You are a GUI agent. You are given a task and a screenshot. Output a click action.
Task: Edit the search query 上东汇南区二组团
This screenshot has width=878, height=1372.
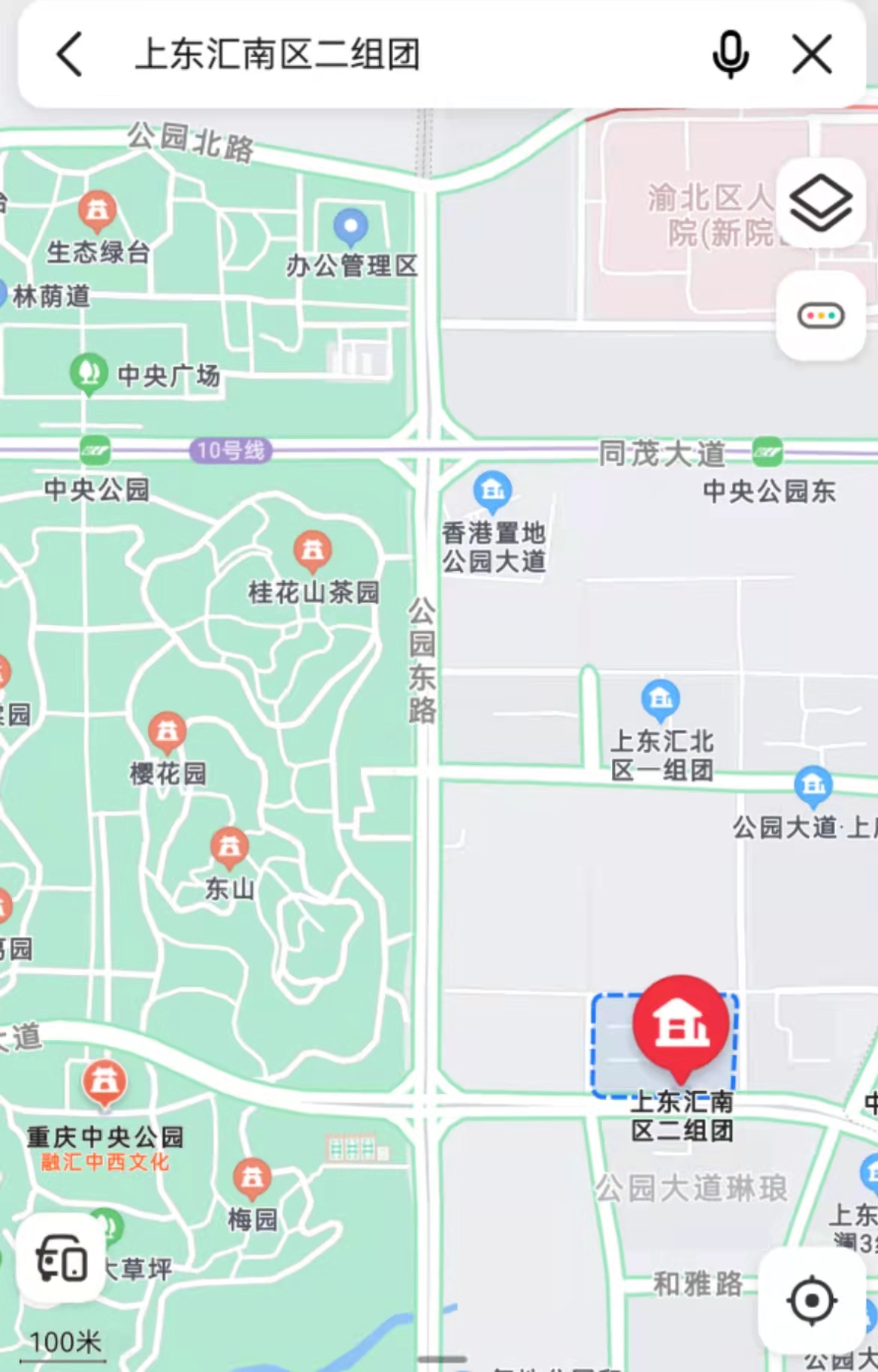point(277,55)
